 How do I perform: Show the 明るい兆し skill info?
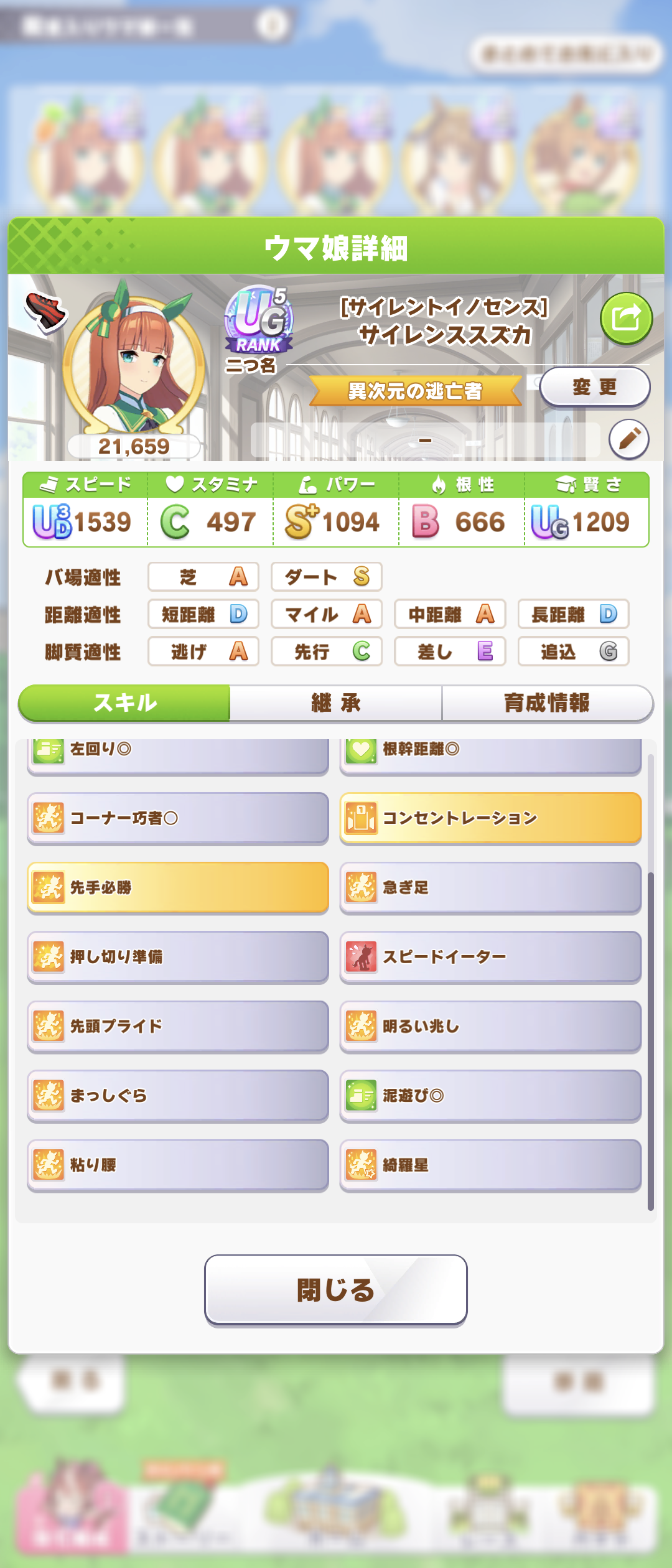(490, 1026)
